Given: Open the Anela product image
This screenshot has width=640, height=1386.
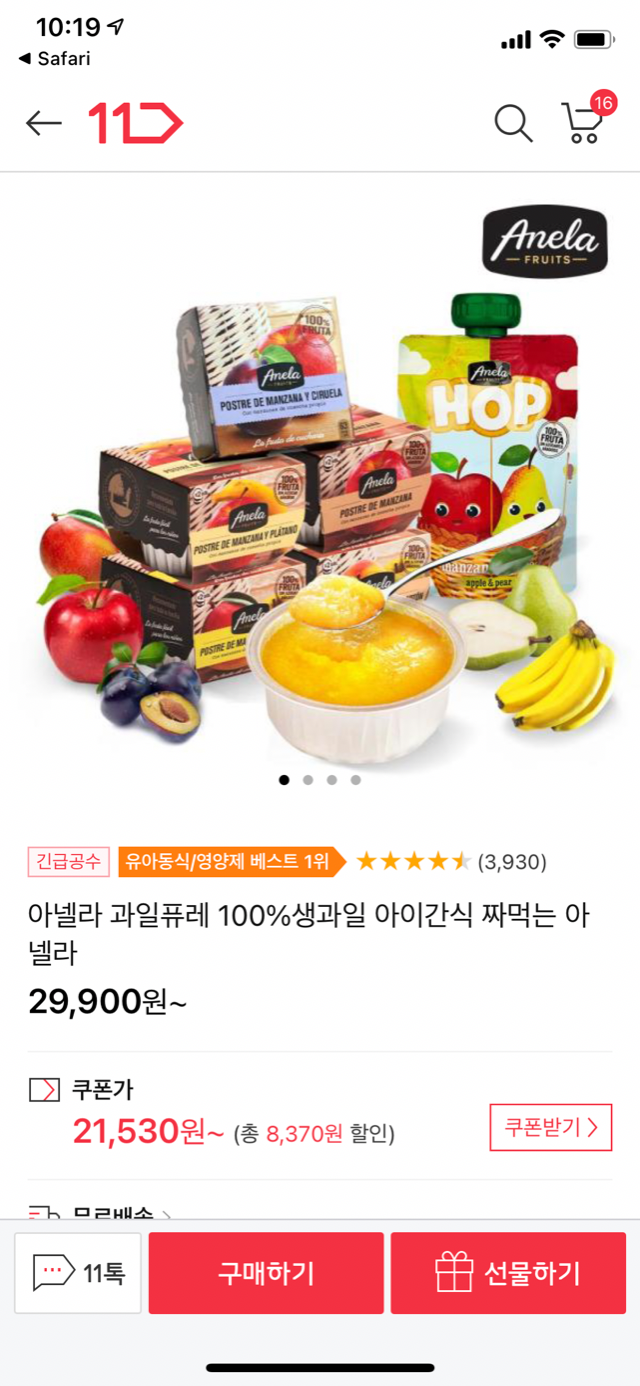Looking at the screenshot, I should [320, 480].
